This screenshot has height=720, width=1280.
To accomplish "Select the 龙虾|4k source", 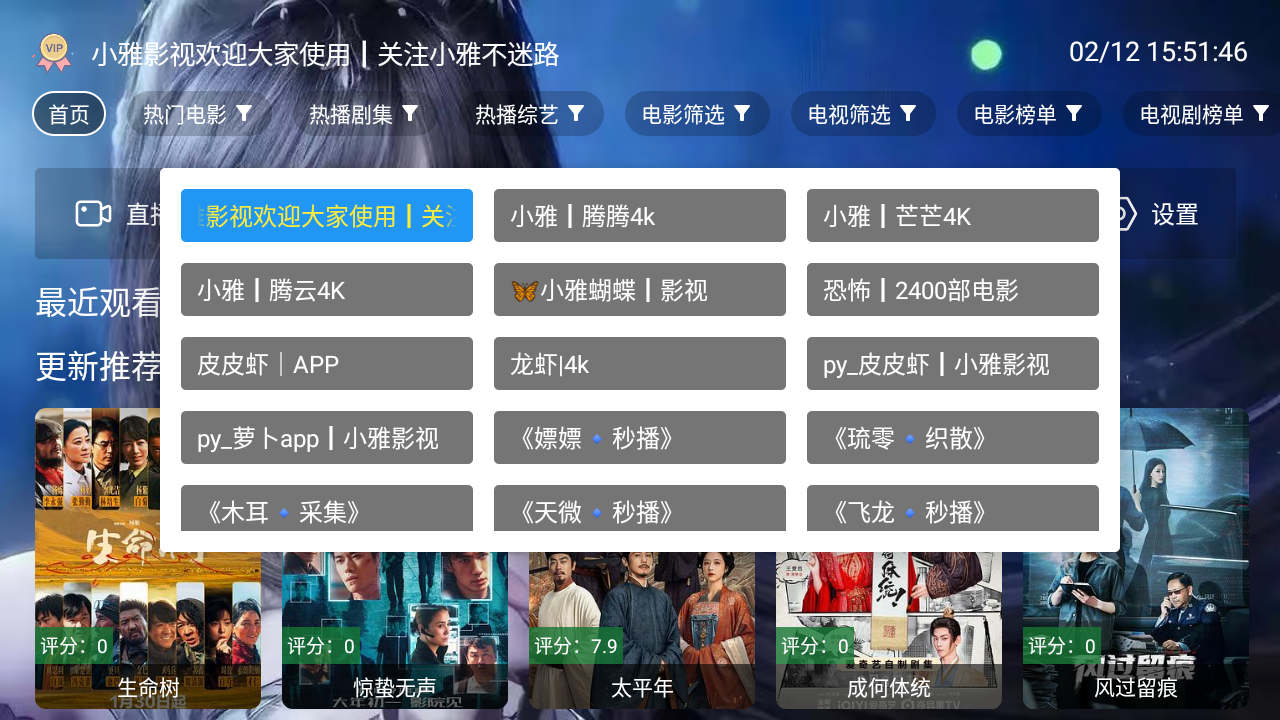I will (639, 364).
